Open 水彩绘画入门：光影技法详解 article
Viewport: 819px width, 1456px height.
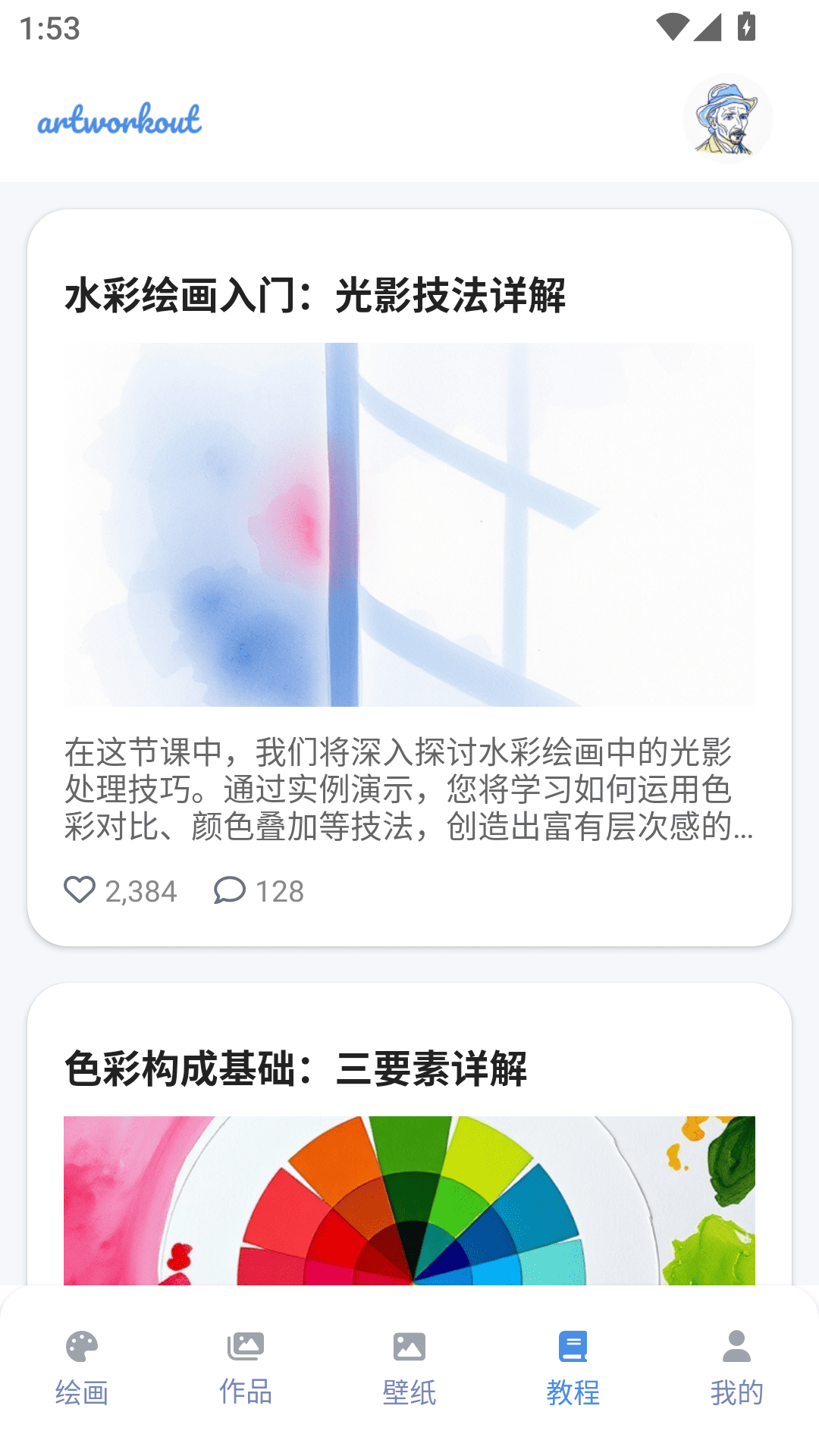315,294
